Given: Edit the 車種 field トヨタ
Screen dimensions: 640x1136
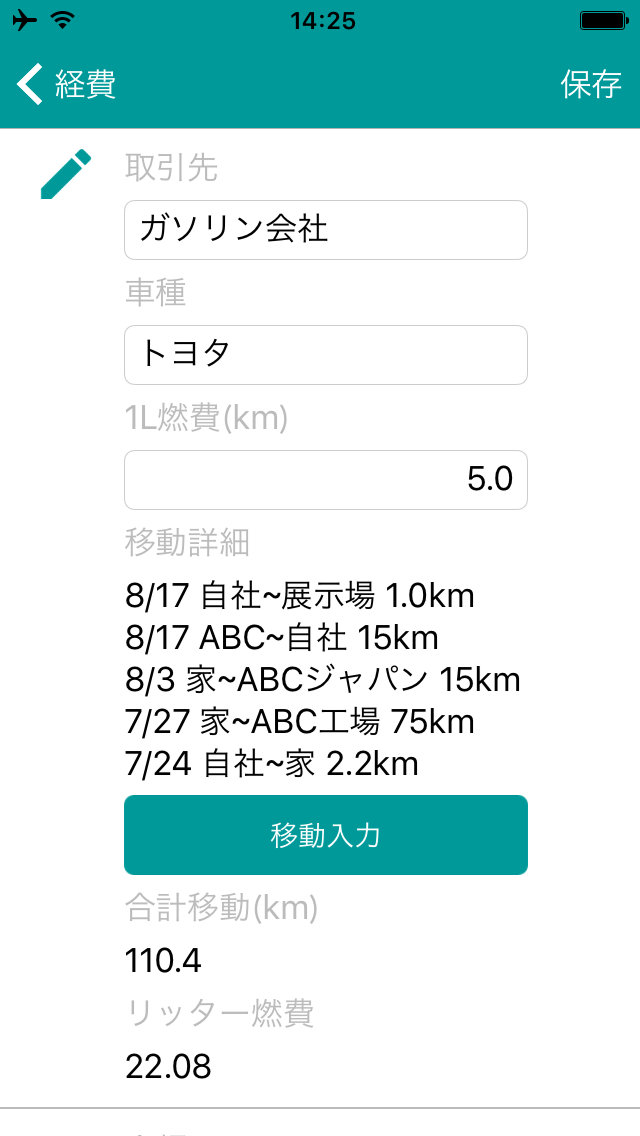Looking at the screenshot, I should 325,355.
